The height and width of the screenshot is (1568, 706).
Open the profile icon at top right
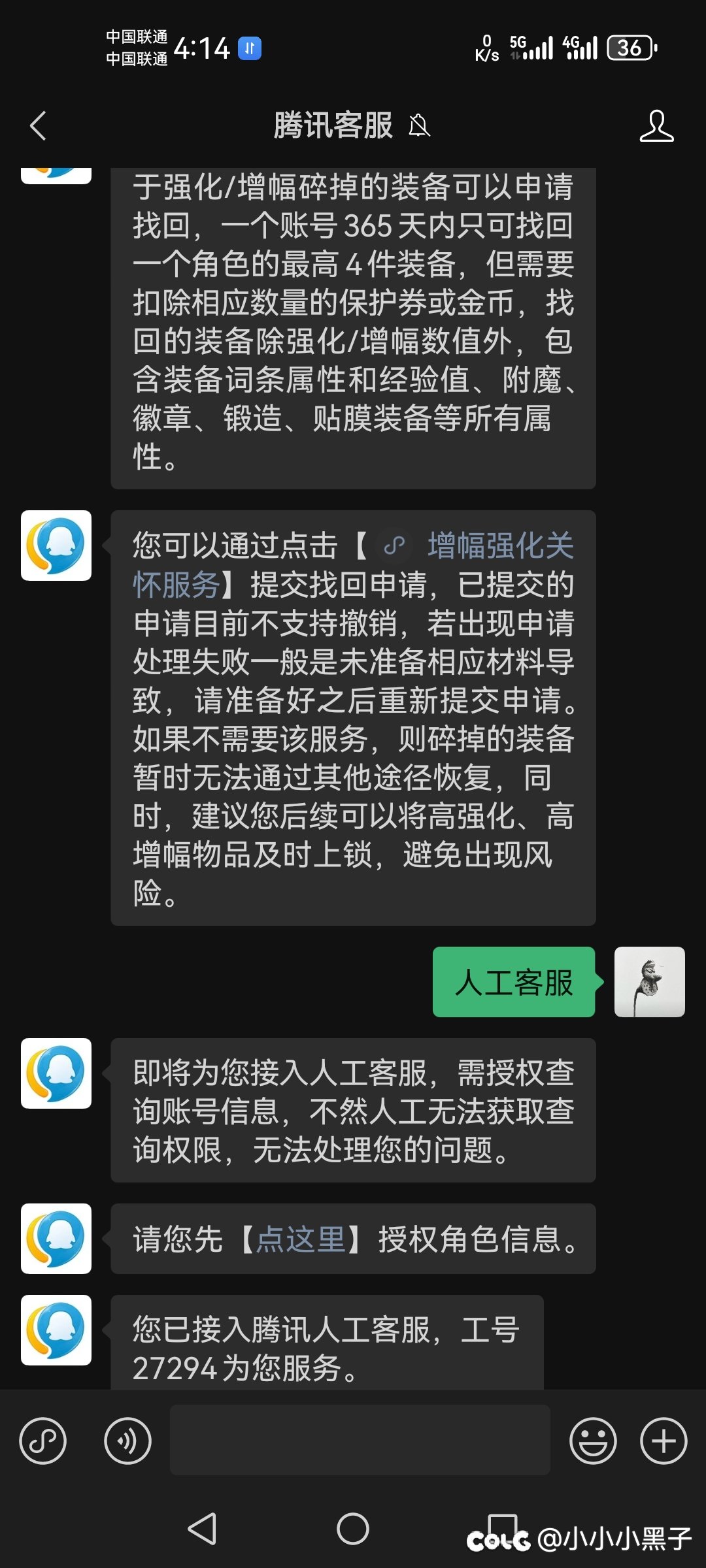pyautogui.click(x=656, y=125)
